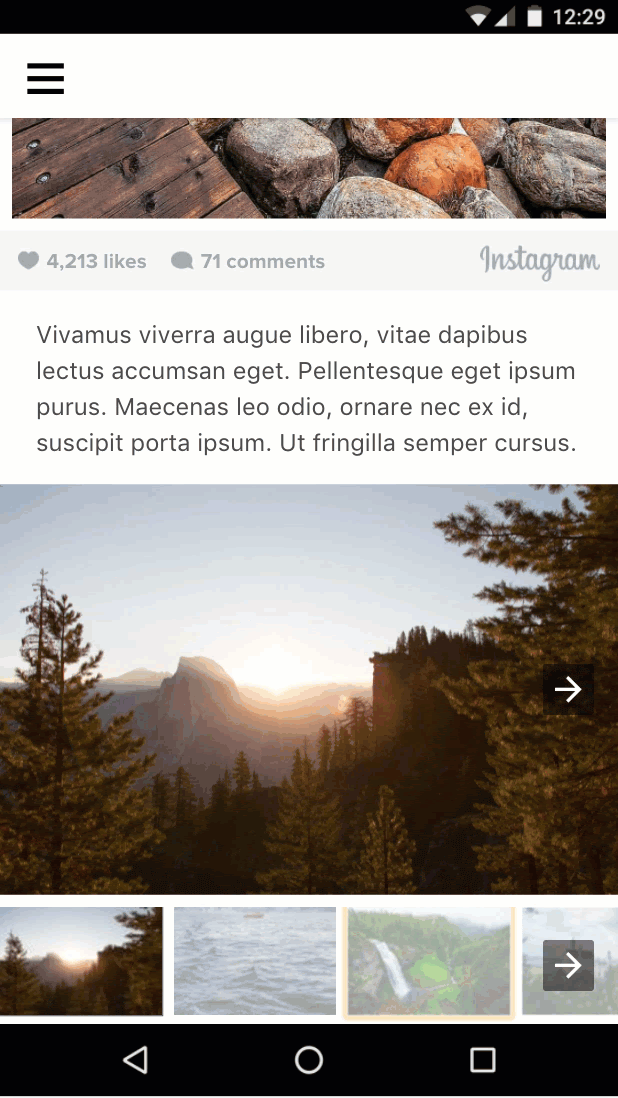Go to the home screen

(x=309, y=1060)
